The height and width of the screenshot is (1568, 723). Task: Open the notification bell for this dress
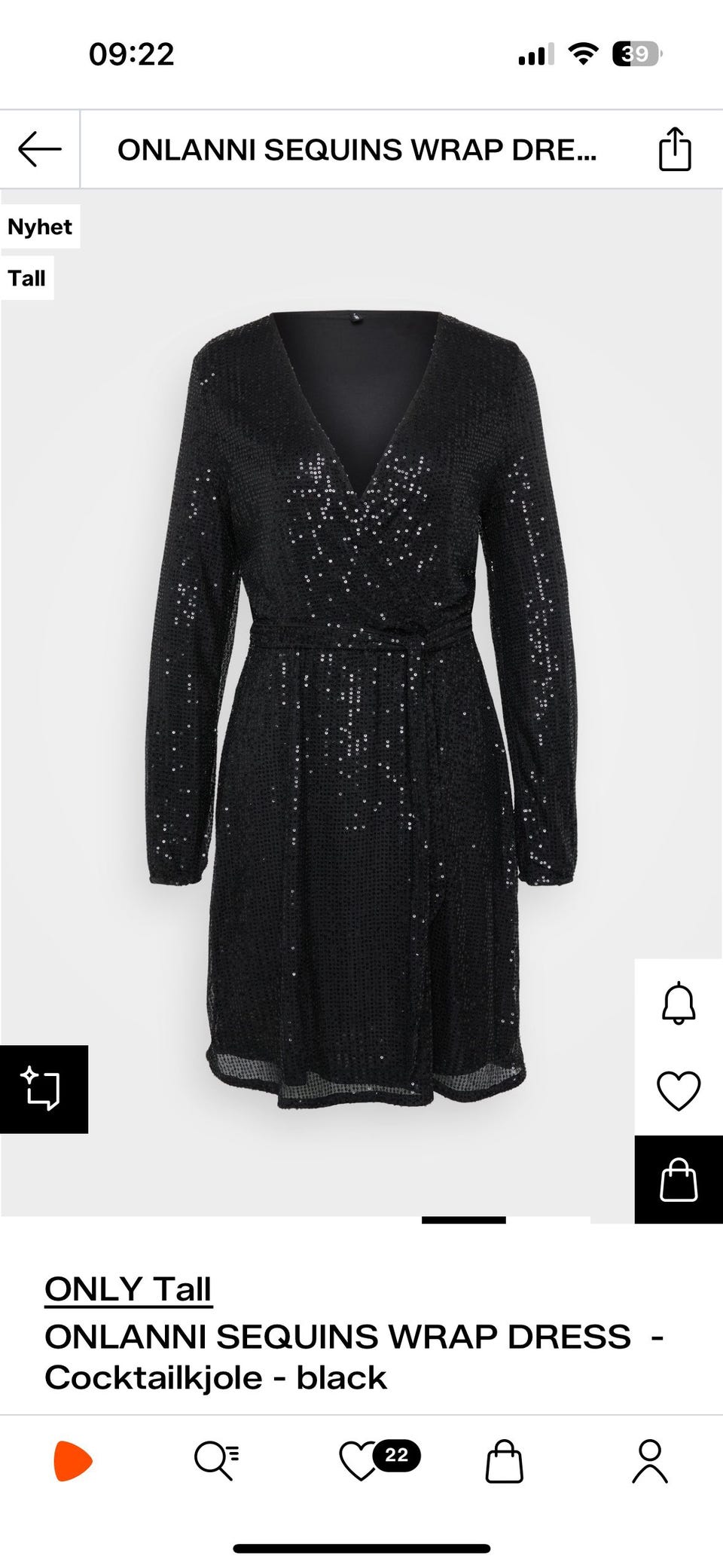click(679, 1003)
